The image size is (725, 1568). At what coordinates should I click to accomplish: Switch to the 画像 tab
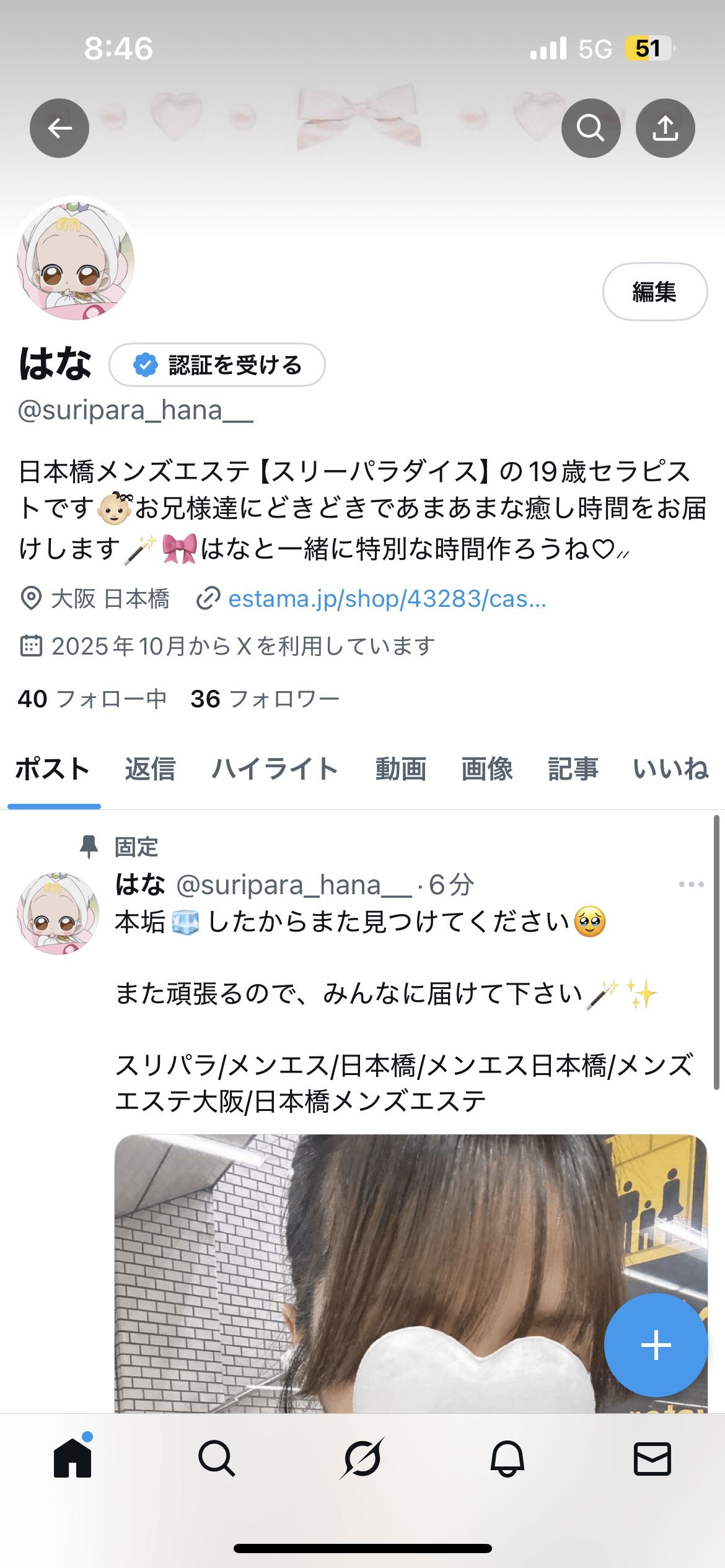(487, 769)
